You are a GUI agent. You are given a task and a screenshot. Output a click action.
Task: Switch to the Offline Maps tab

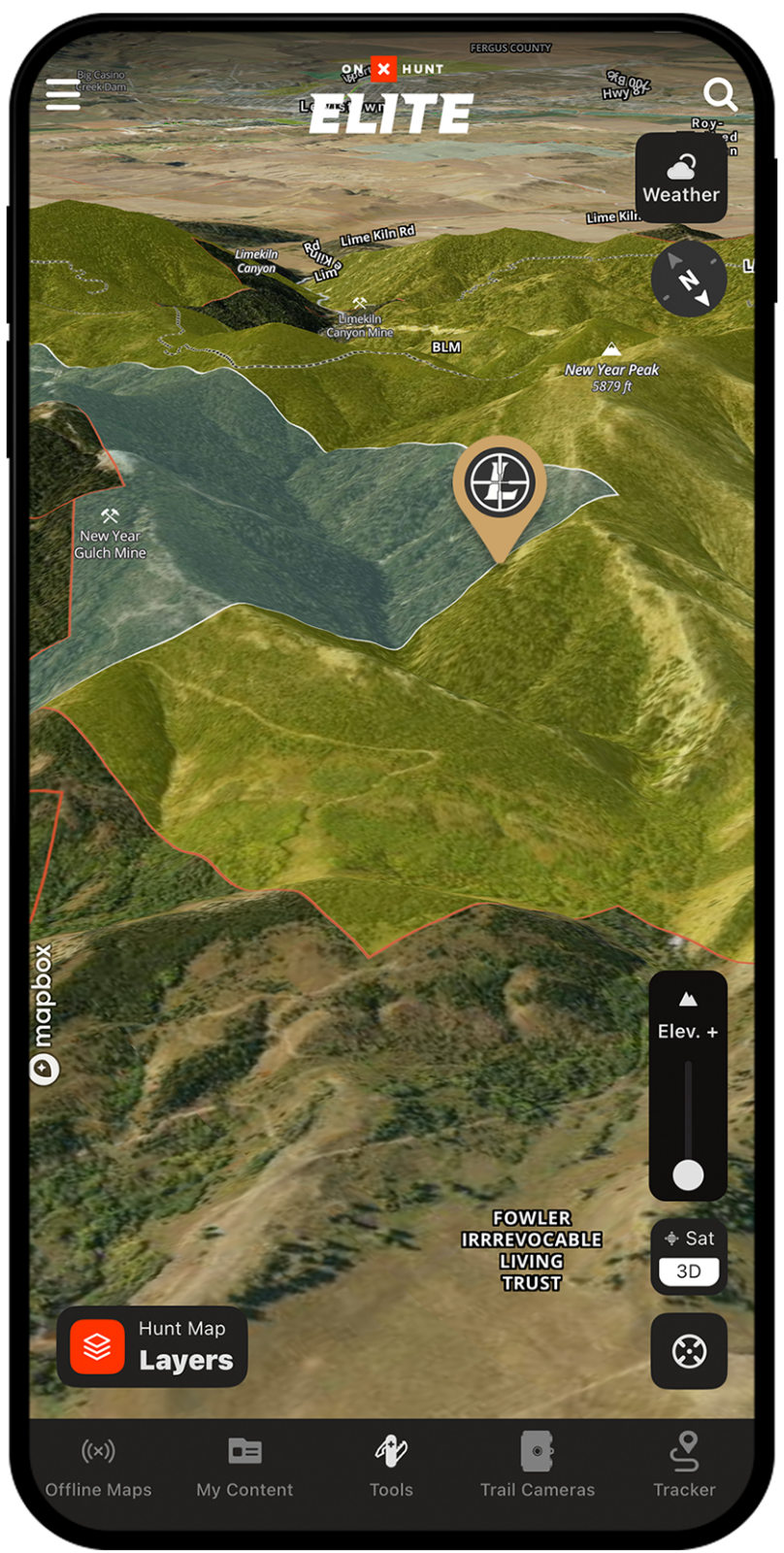tap(98, 1466)
